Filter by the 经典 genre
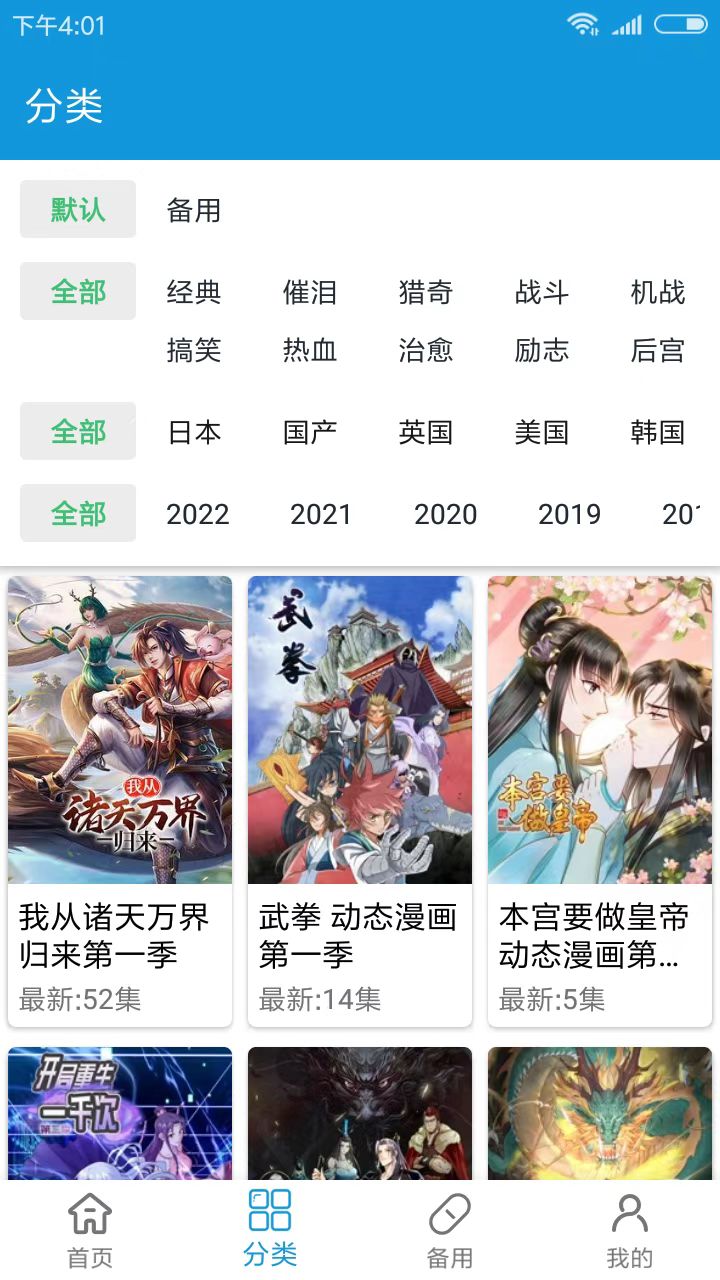Viewport: 720px width, 1280px height. (x=193, y=292)
